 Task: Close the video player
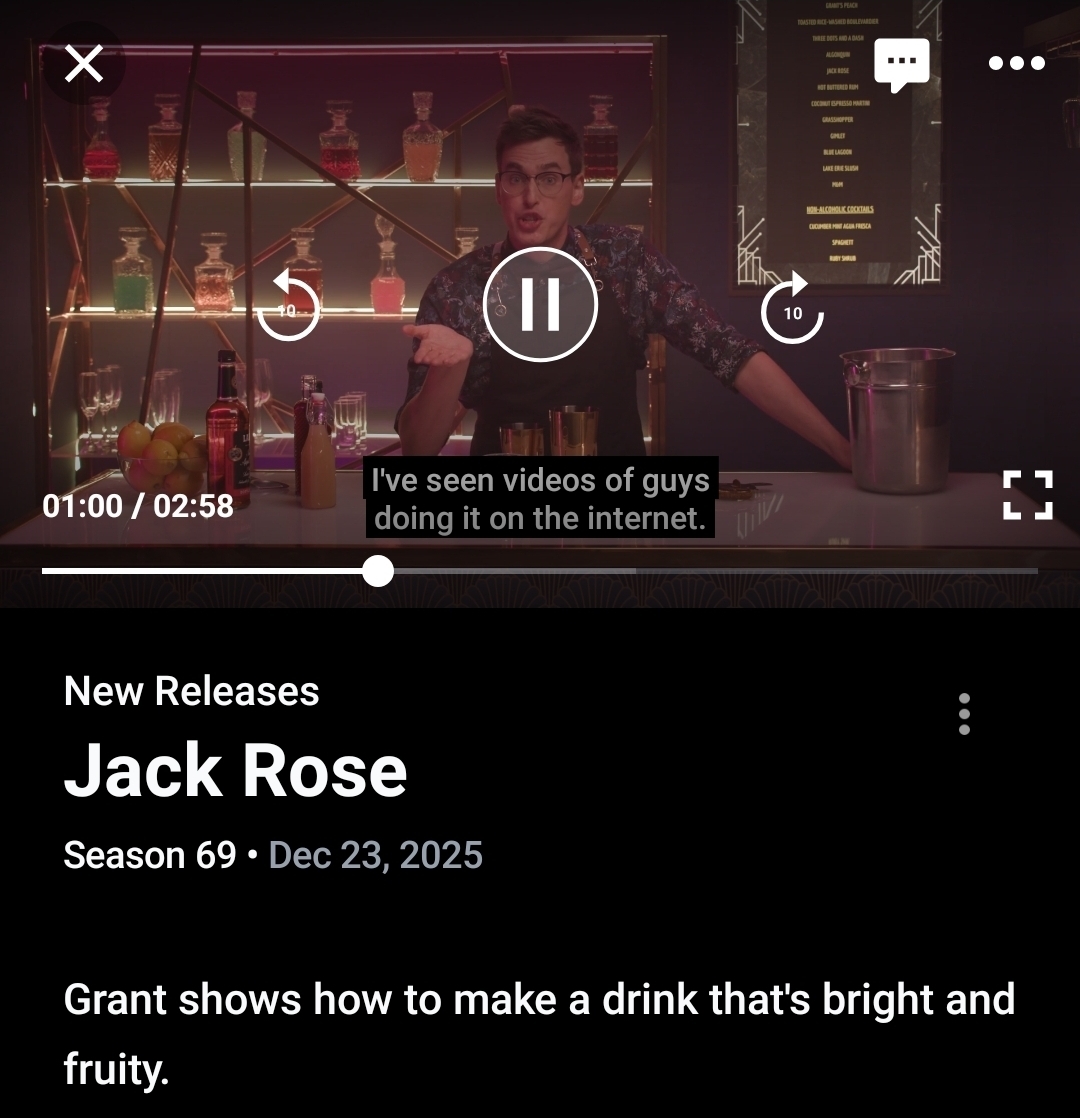(x=84, y=64)
